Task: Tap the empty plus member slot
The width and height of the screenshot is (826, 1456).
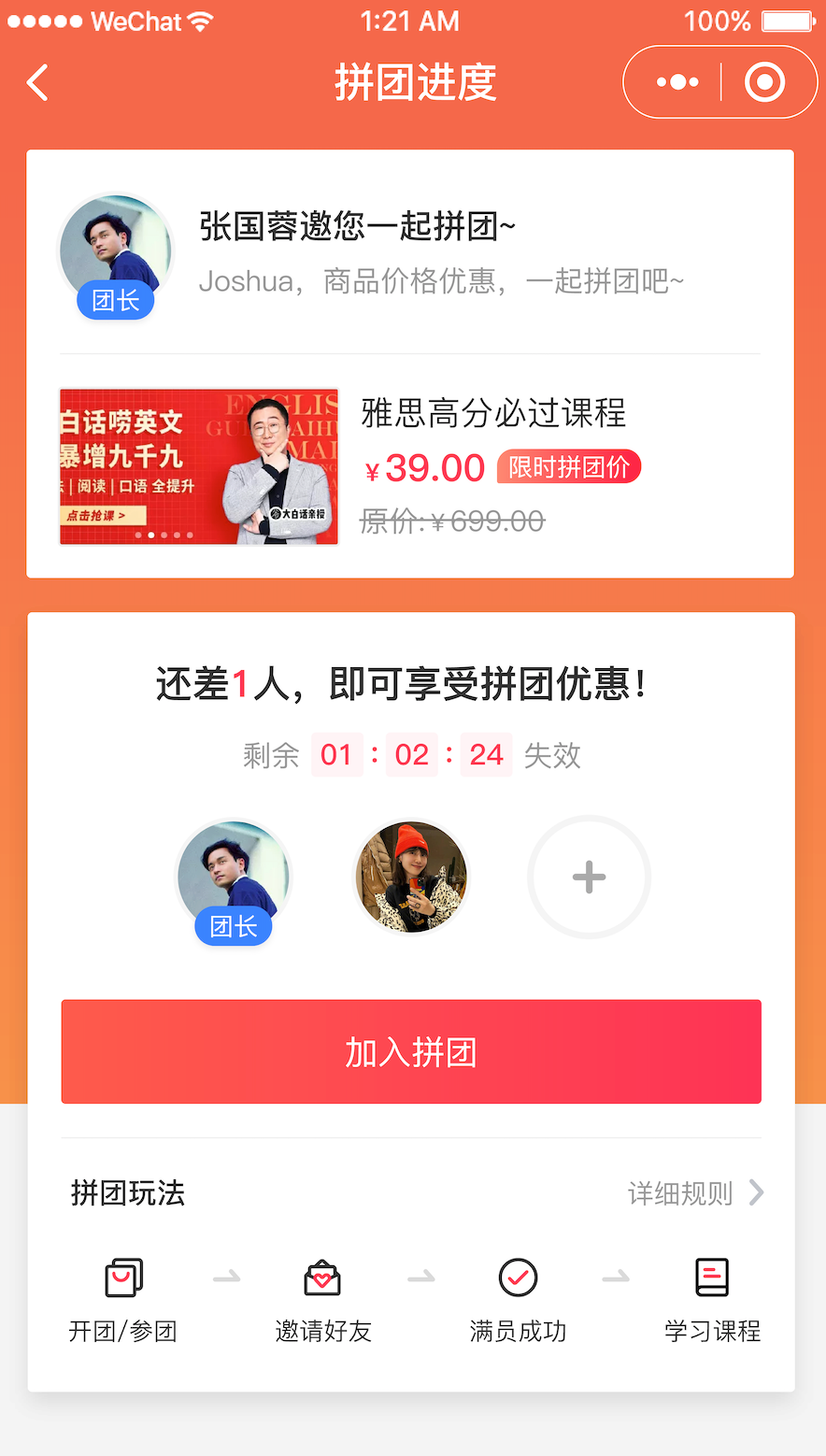Action: pos(589,878)
